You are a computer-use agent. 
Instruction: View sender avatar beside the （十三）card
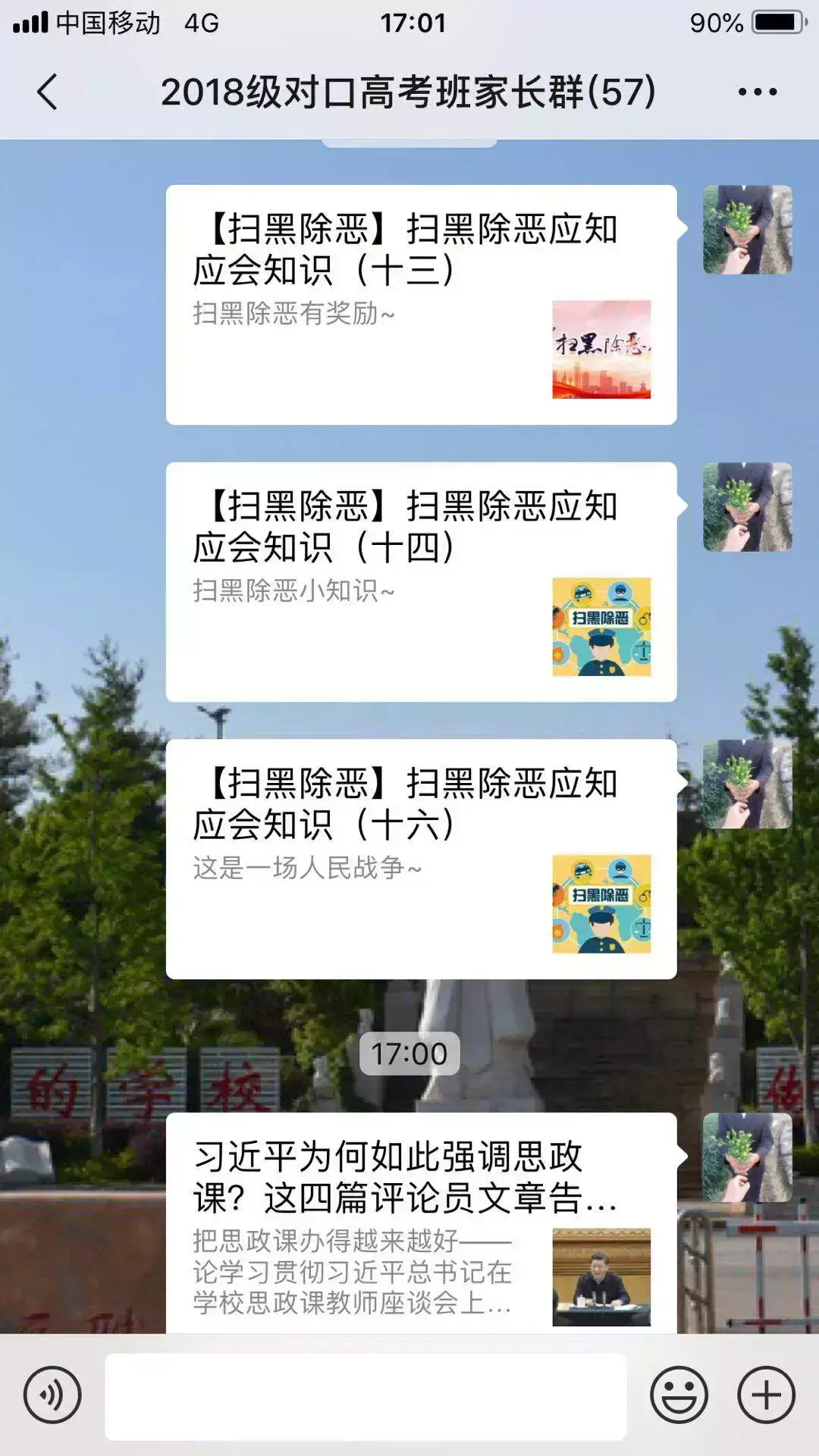tap(747, 230)
